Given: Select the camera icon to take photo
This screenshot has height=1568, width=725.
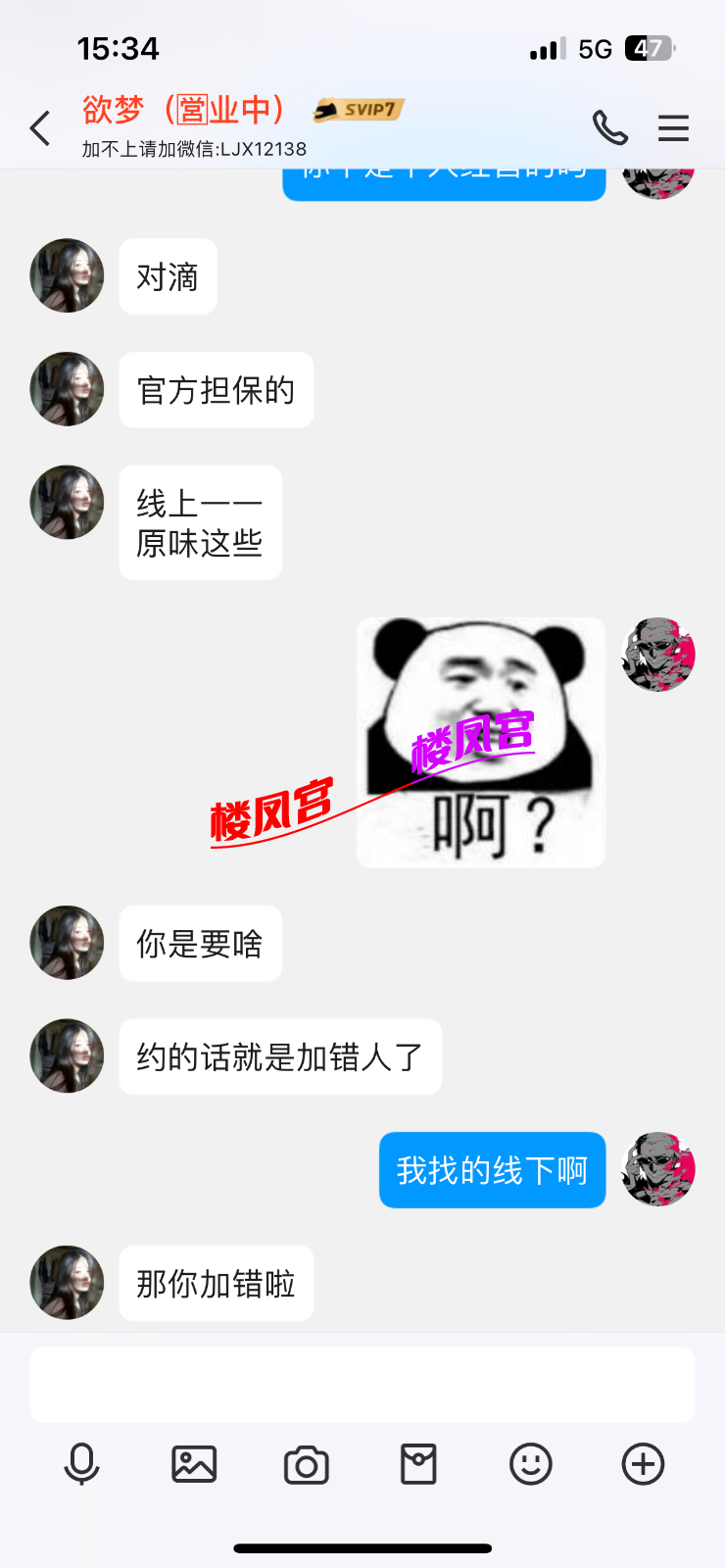Looking at the screenshot, I should click(306, 1463).
